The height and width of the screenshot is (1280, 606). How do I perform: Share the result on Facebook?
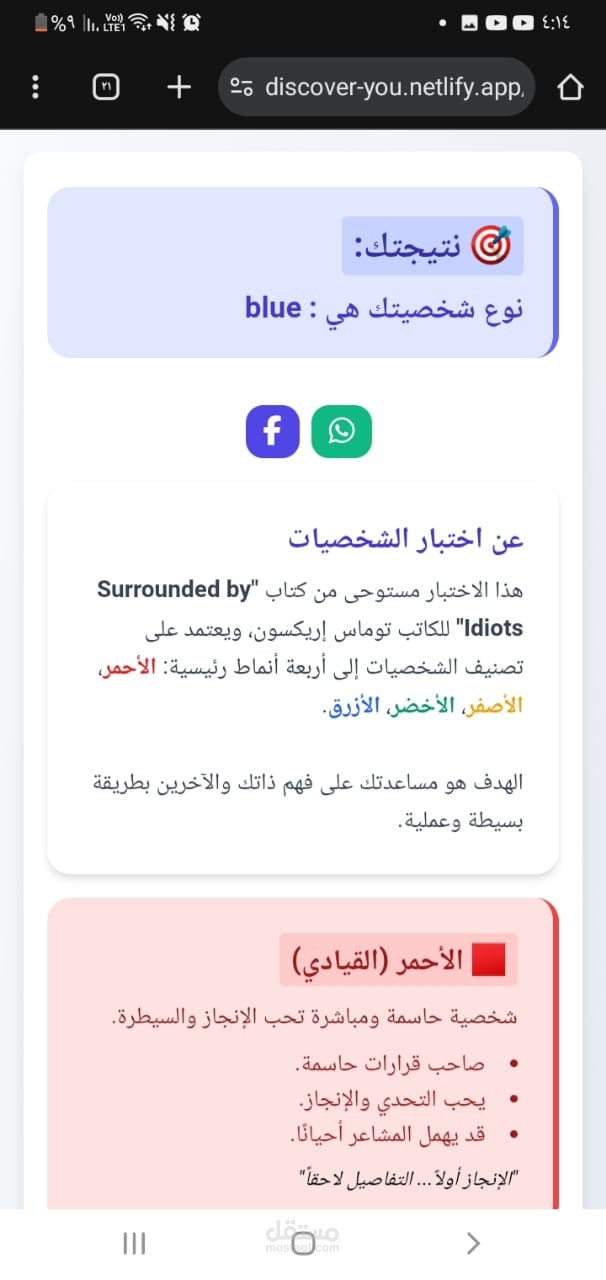click(273, 432)
